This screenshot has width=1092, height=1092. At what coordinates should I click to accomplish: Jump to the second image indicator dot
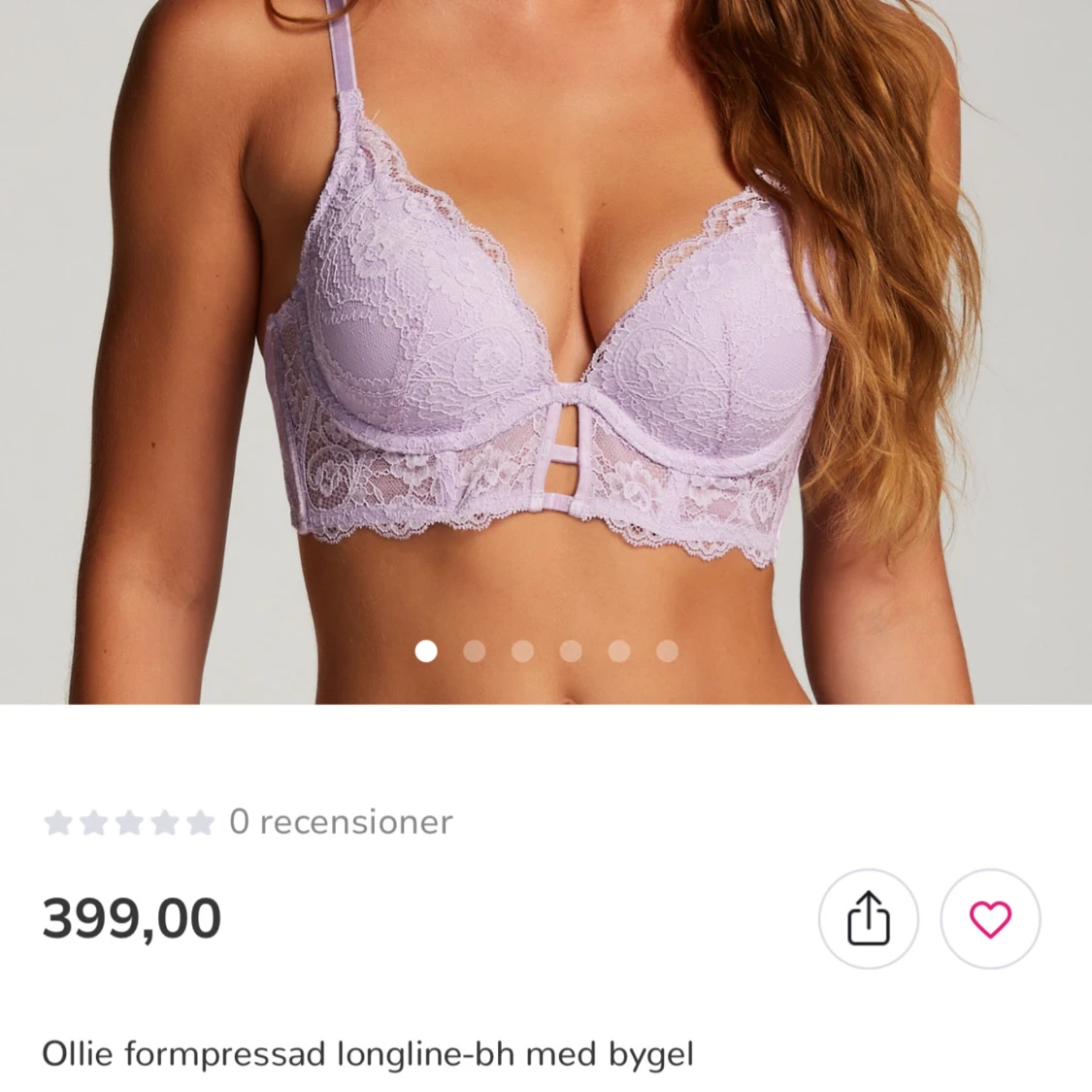point(475,650)
